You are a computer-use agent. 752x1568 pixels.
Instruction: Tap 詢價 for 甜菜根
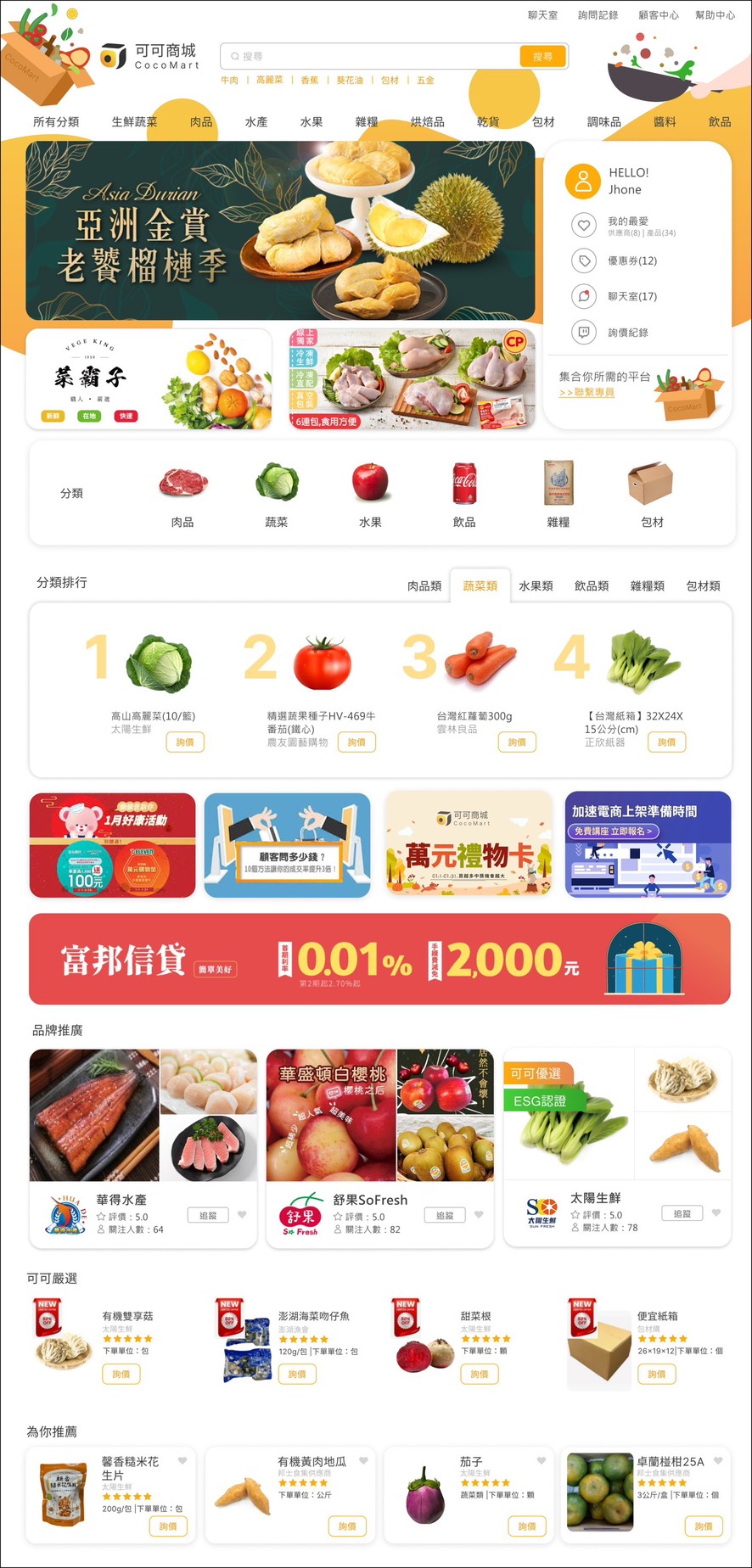pos(480,1374)
